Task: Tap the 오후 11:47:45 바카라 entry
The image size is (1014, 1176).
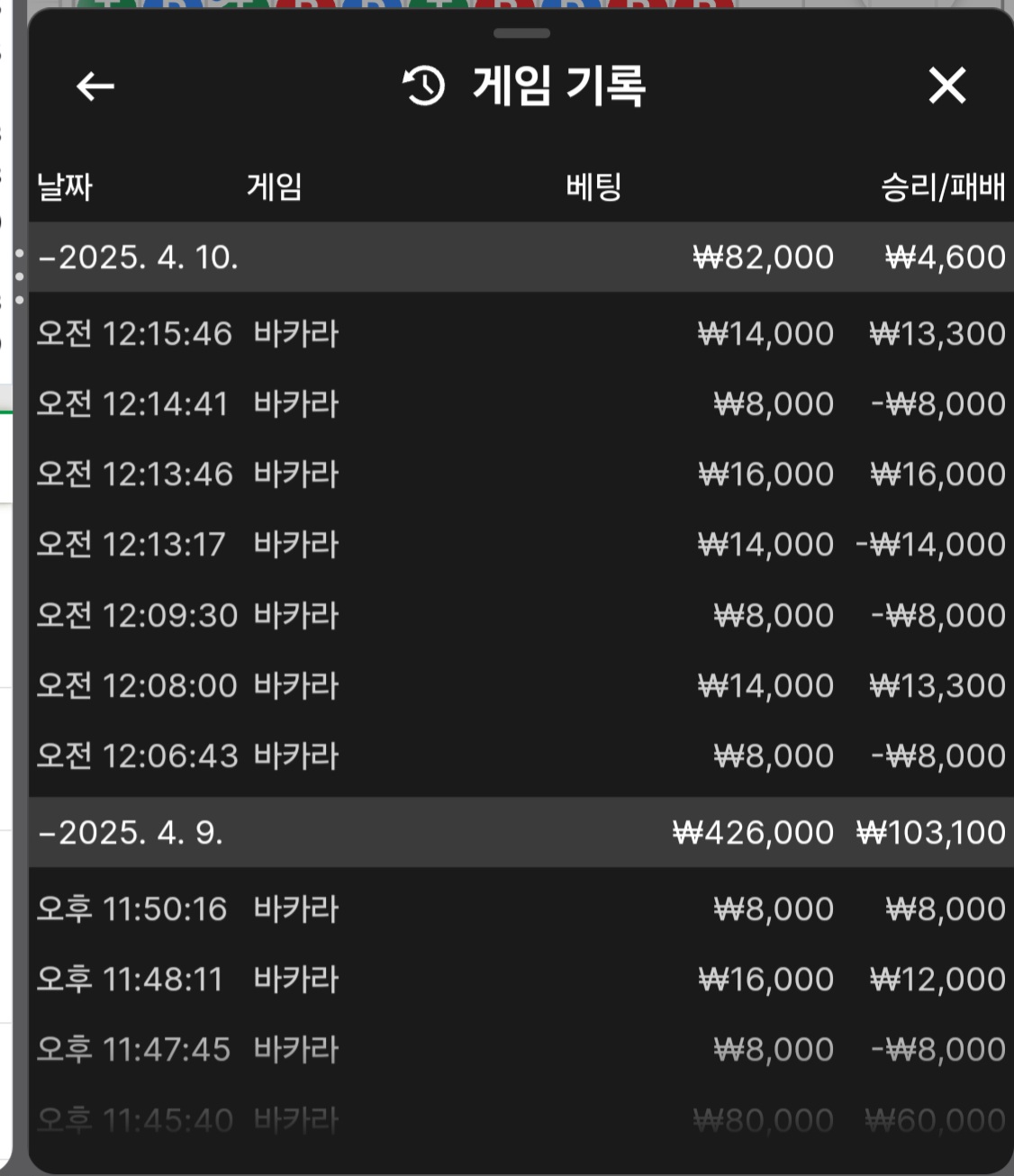Action: [521, 1050]
